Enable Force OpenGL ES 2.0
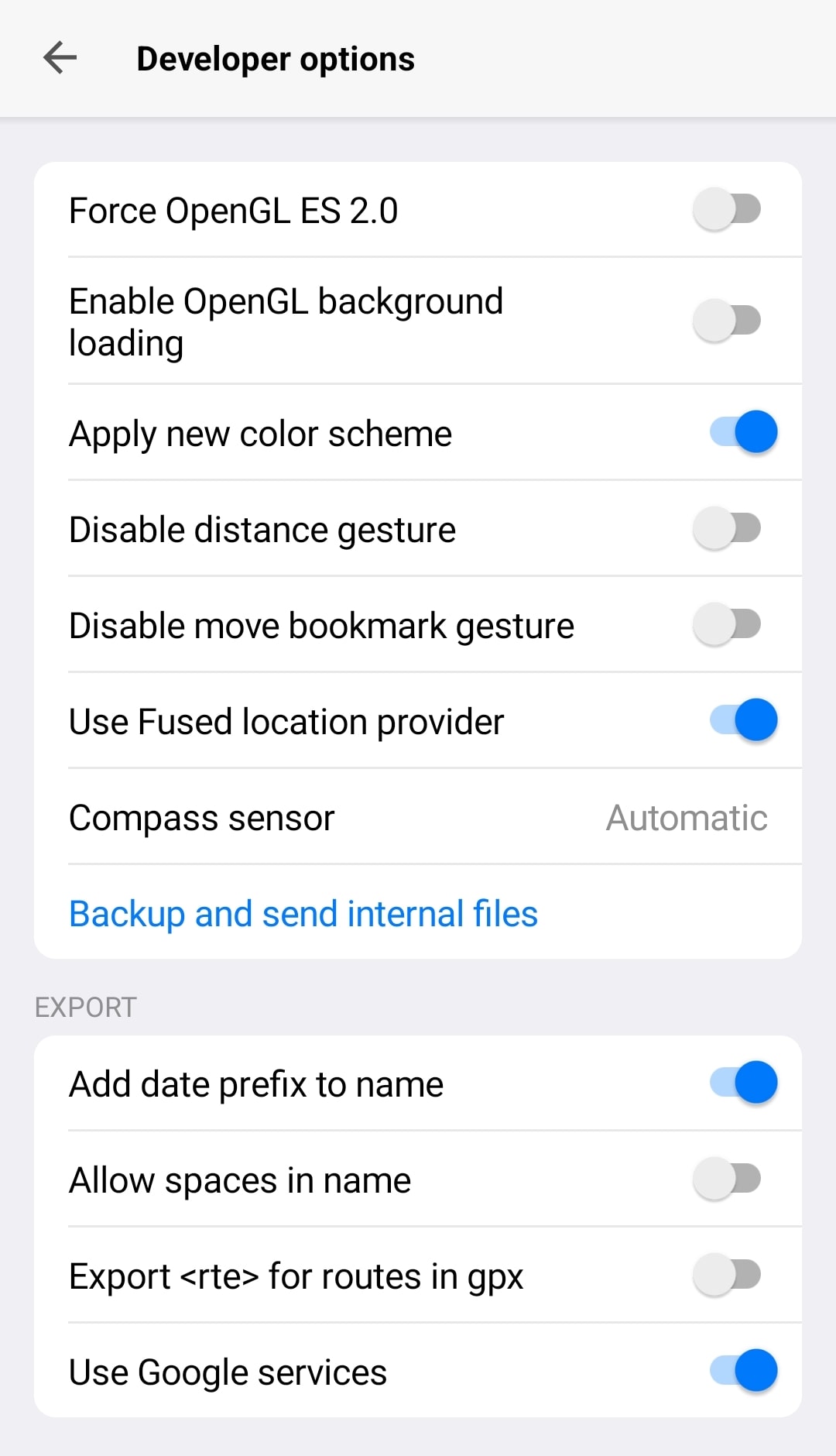The image size is (836, 1456). tap(728, 209)
